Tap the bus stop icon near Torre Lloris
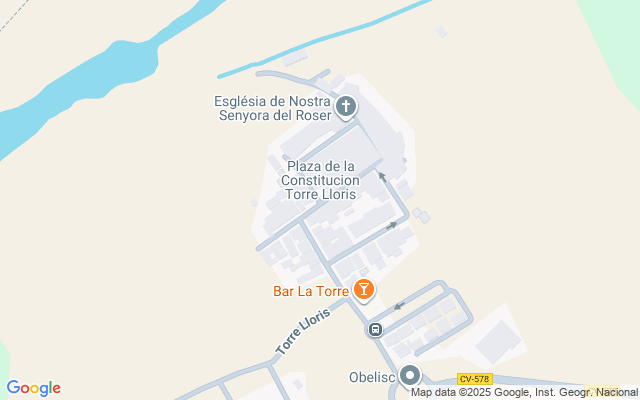Screen dimensions: 640x400 tap(375, 330)
